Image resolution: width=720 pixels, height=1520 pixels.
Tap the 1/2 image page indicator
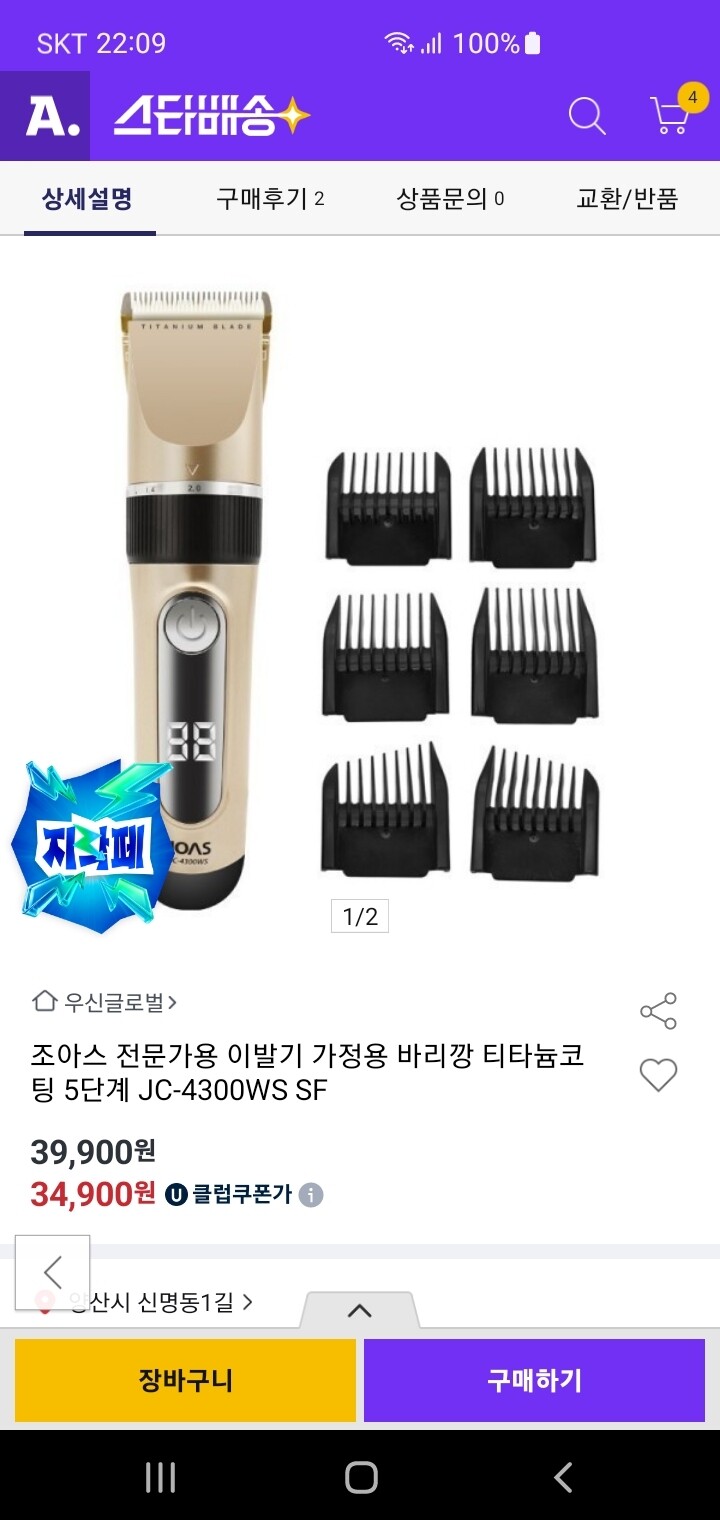click(362, 917)
